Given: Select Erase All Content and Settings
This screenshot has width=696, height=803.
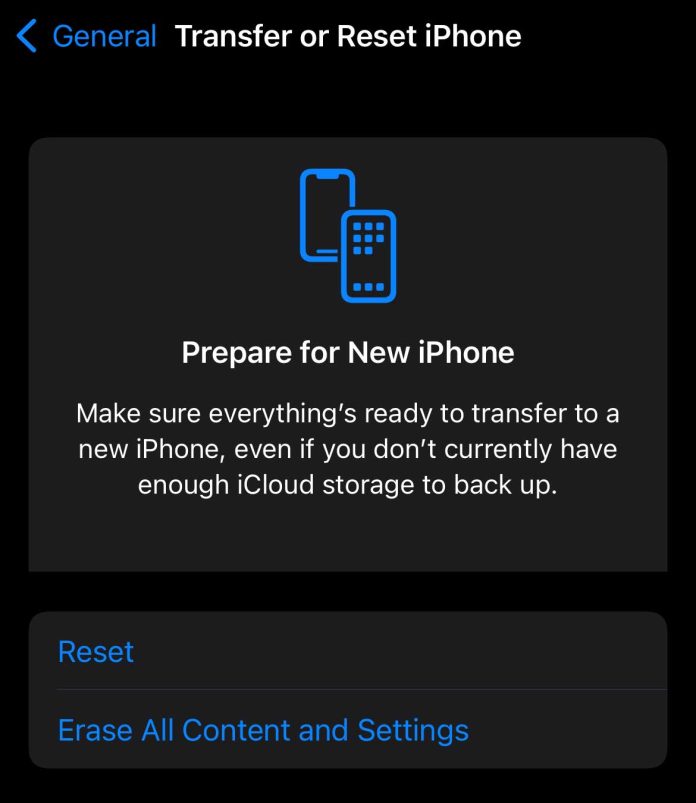Looking at the screenshot, I should pos(263,730).
